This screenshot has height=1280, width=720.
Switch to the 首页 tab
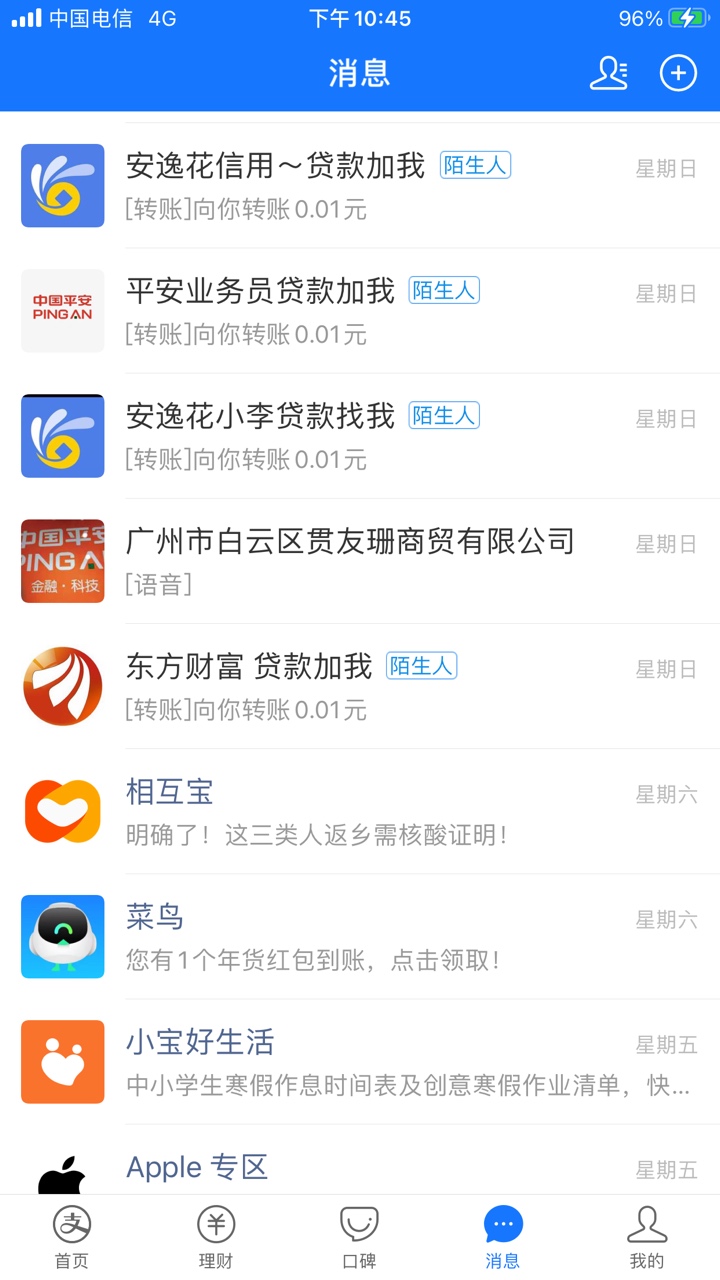(72, 1238)
